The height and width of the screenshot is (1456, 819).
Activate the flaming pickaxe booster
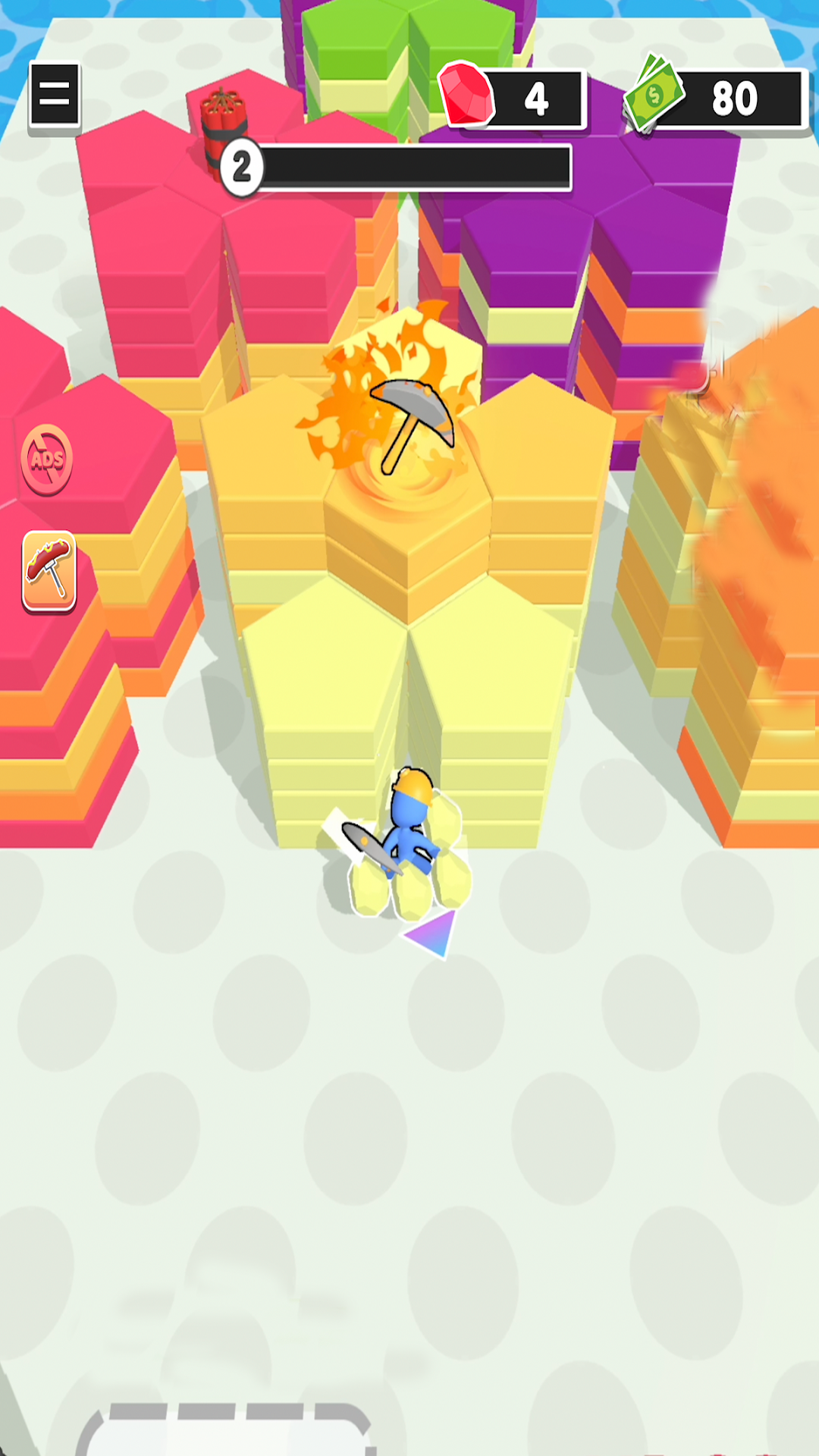[x=49, y=572]
